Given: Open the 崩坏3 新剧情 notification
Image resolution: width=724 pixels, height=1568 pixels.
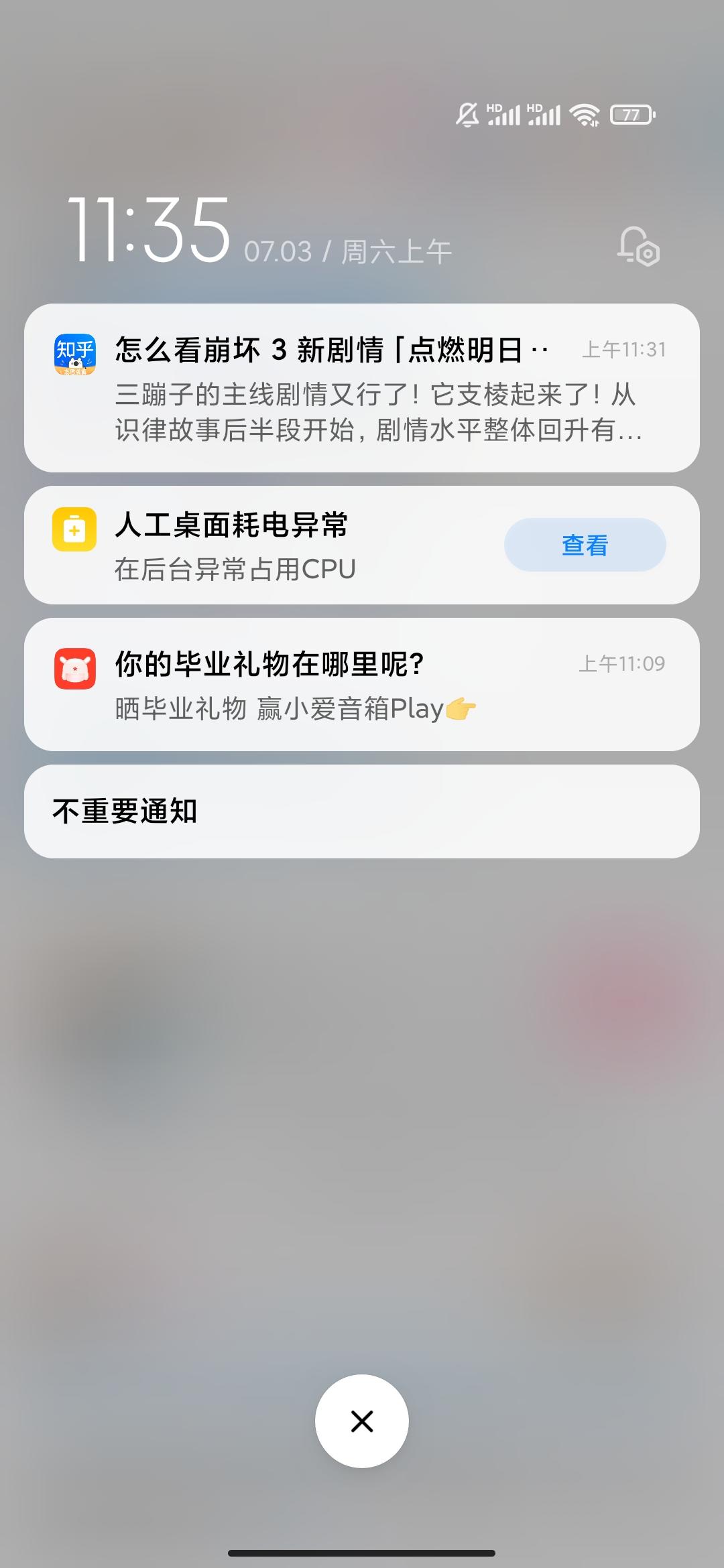Looking at the screenshot, I should coord(362,389).
